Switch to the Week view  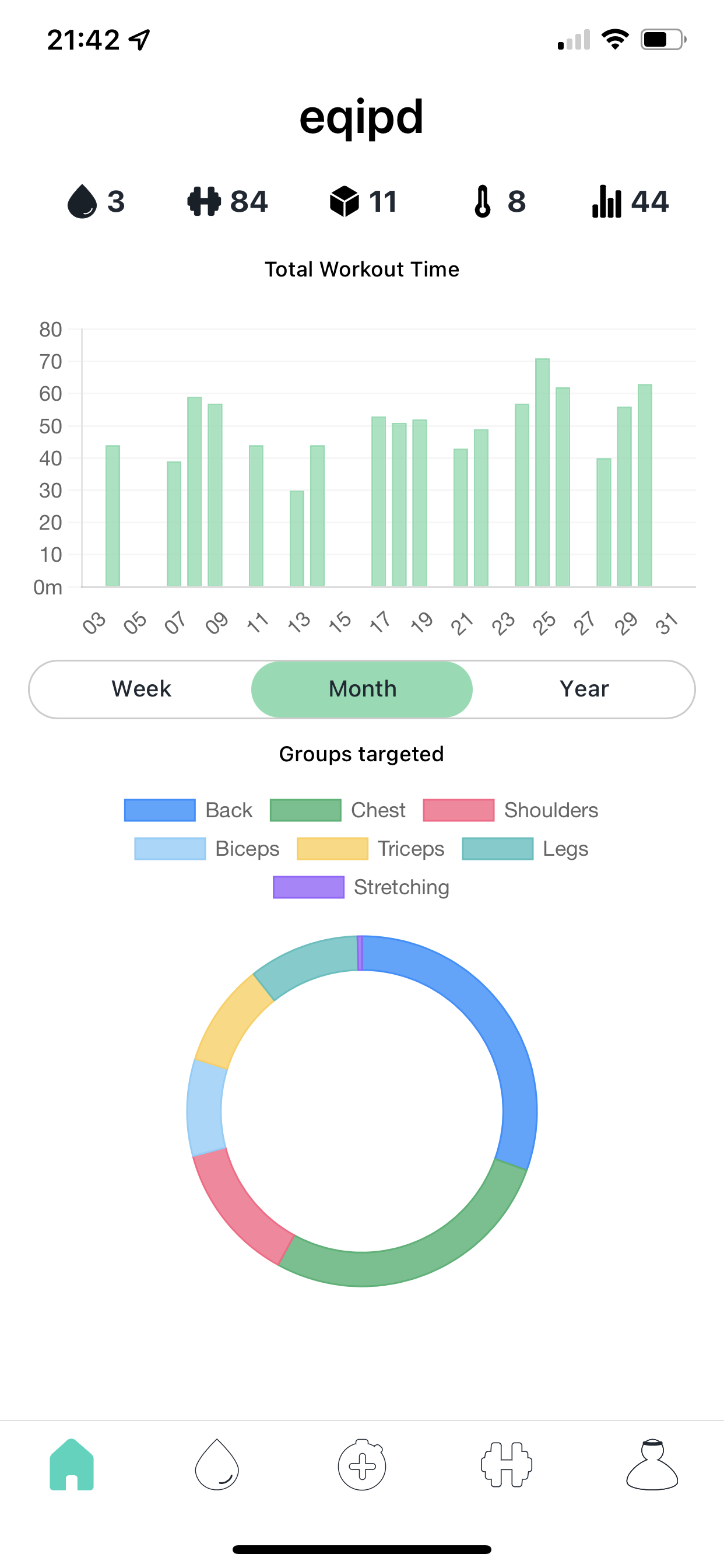(141, 688)
